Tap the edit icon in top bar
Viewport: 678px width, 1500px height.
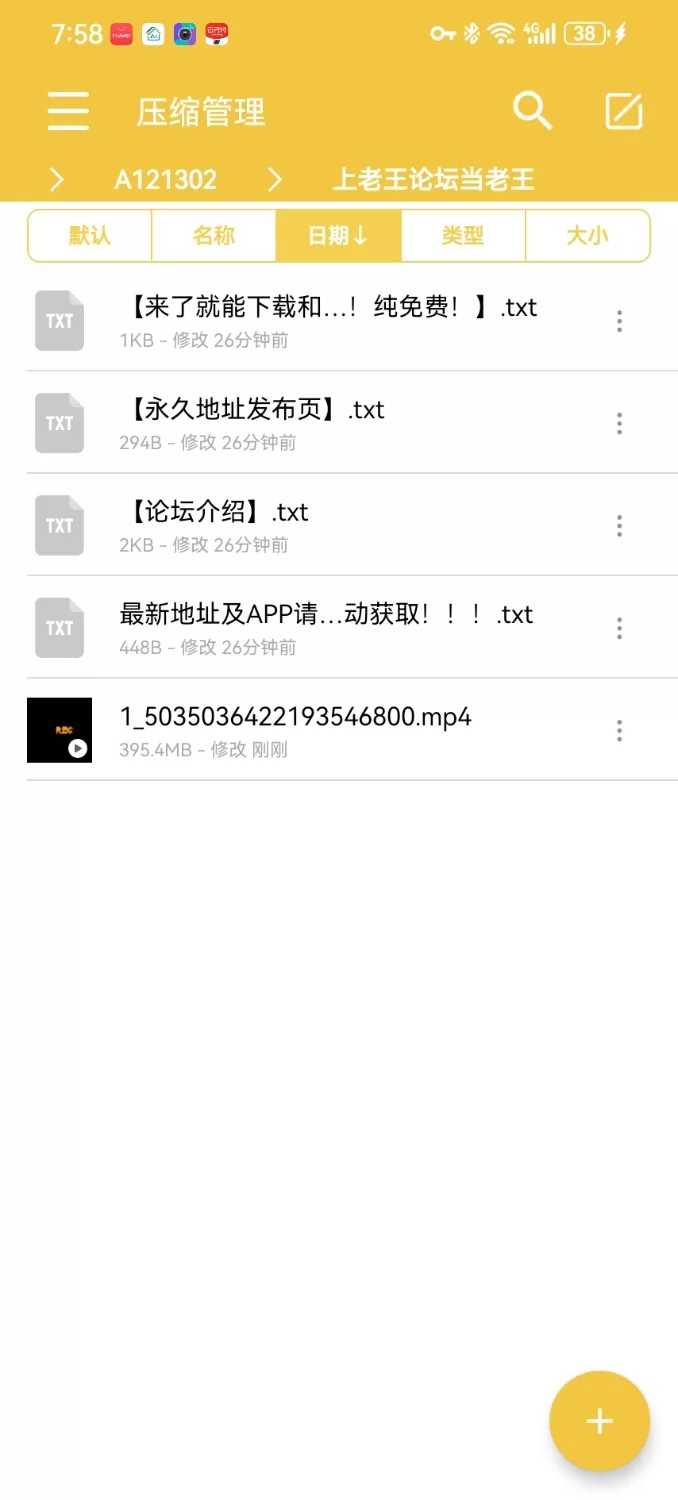[624, 111]
